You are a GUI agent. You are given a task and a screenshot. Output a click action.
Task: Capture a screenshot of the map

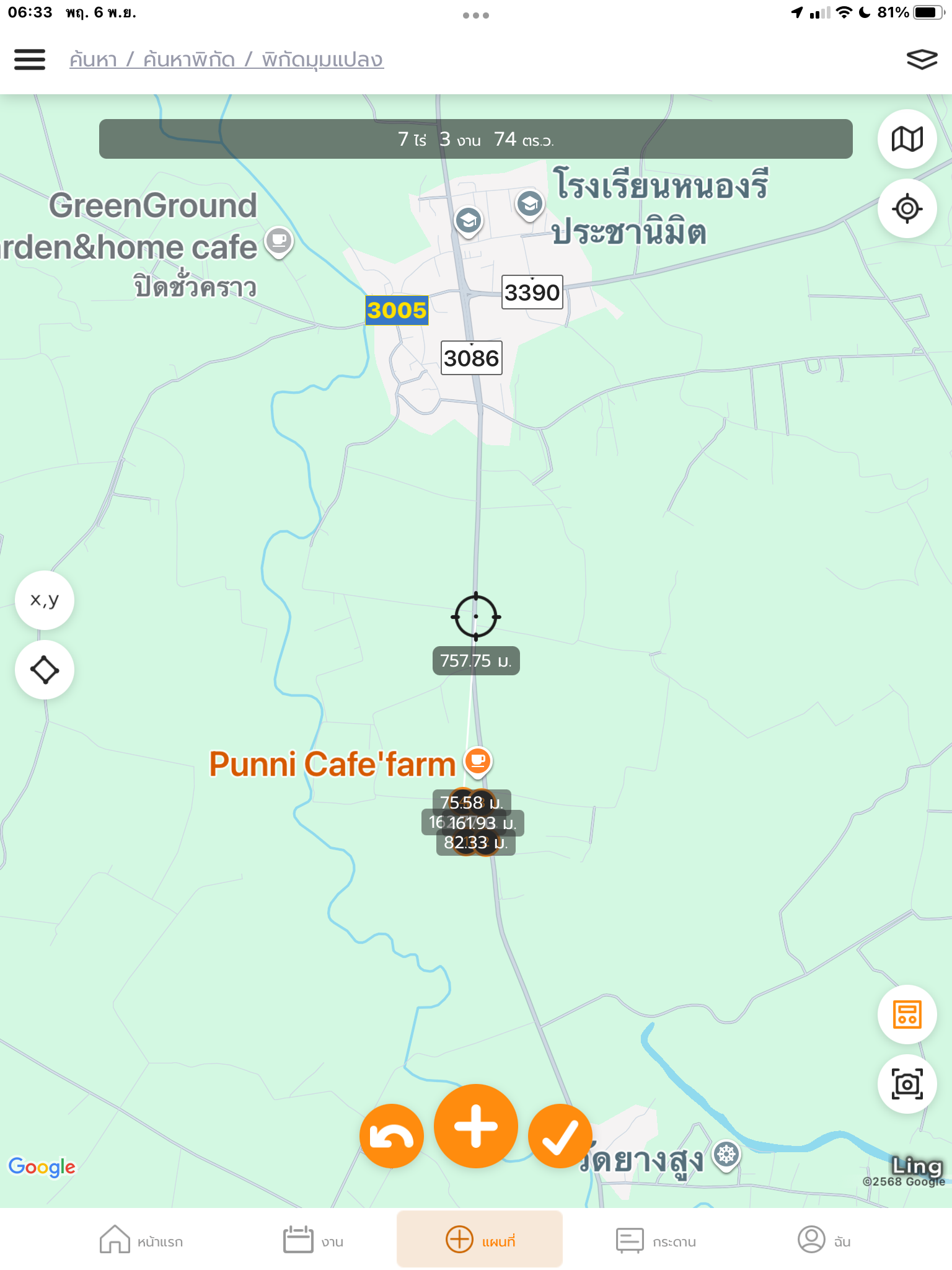pos(907,1084)
